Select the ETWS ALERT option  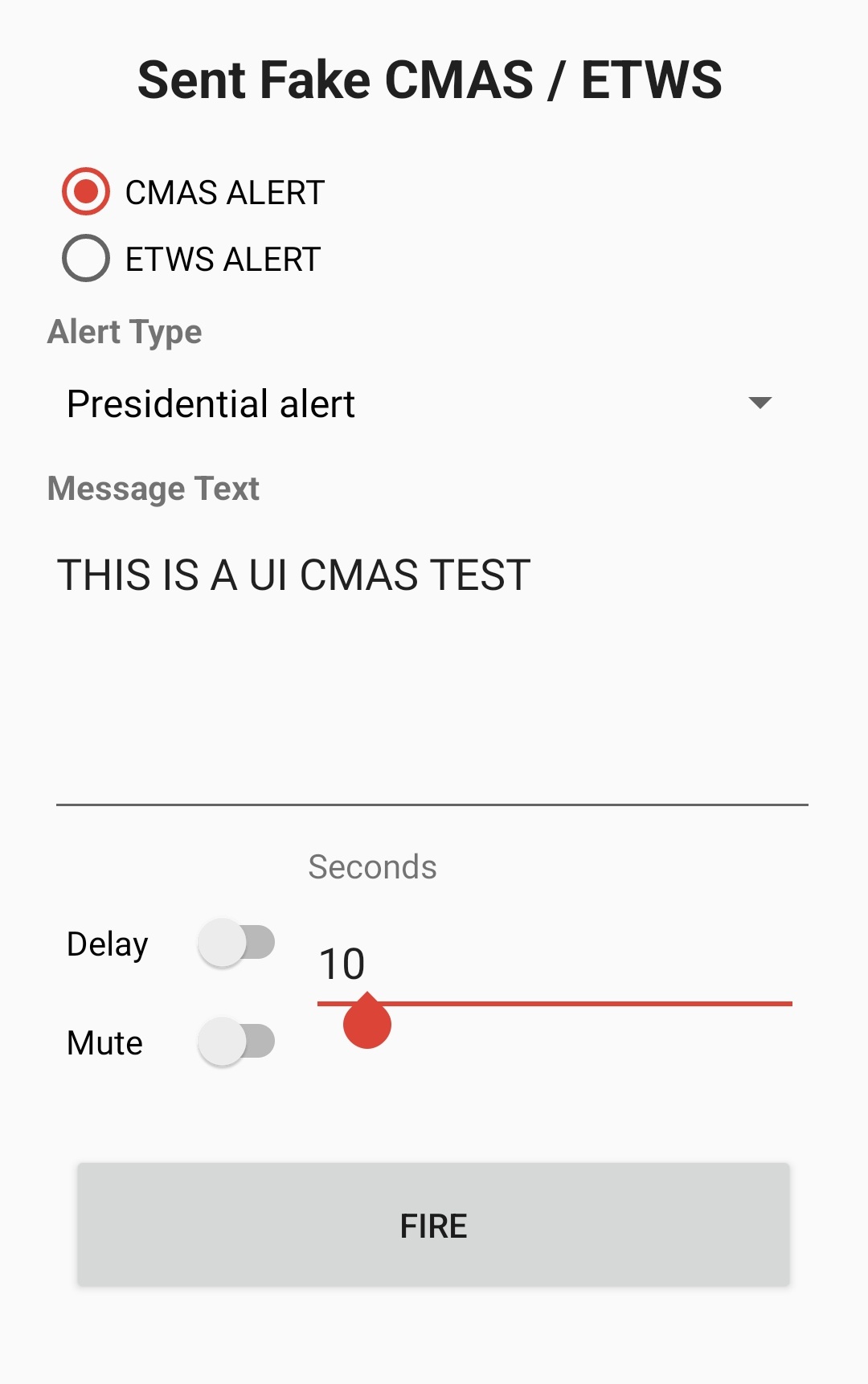[x=86, y=259]
